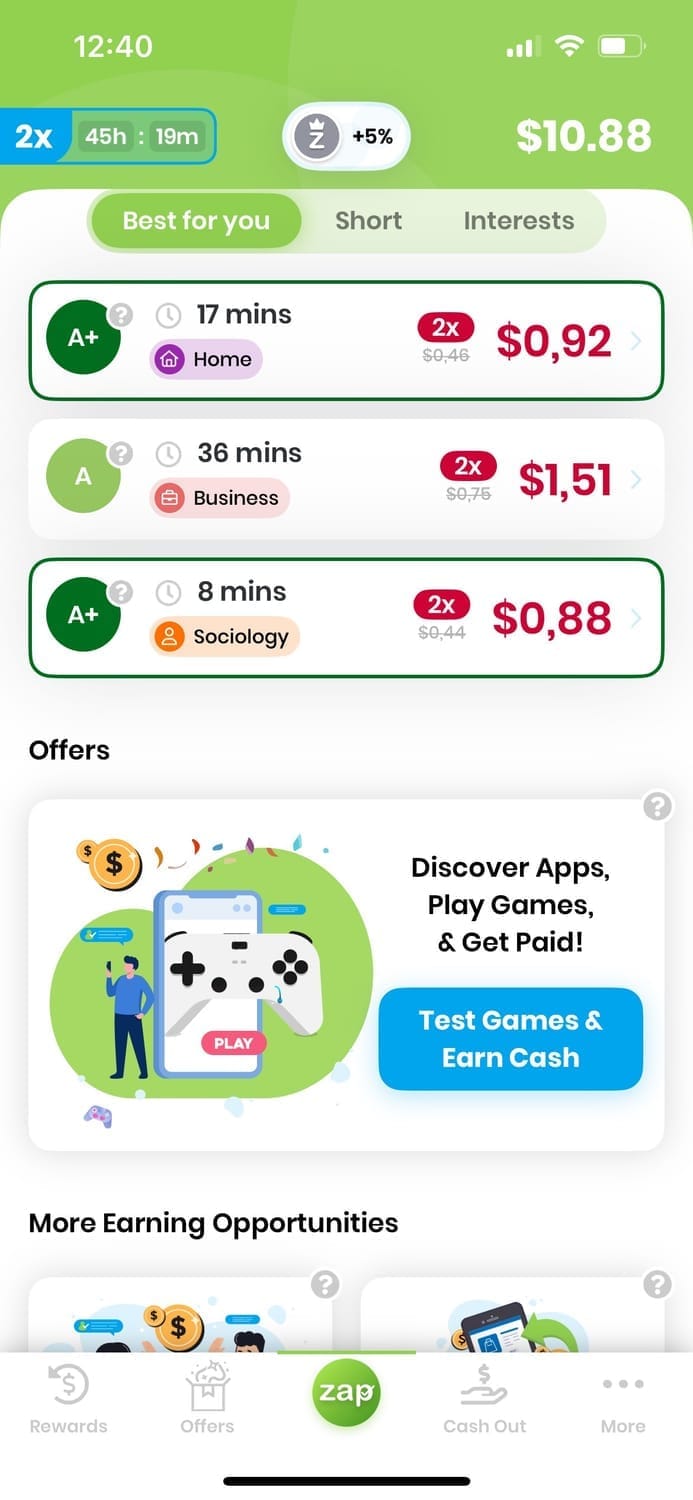Open the 36 mins Business survey

click(345, 479)
